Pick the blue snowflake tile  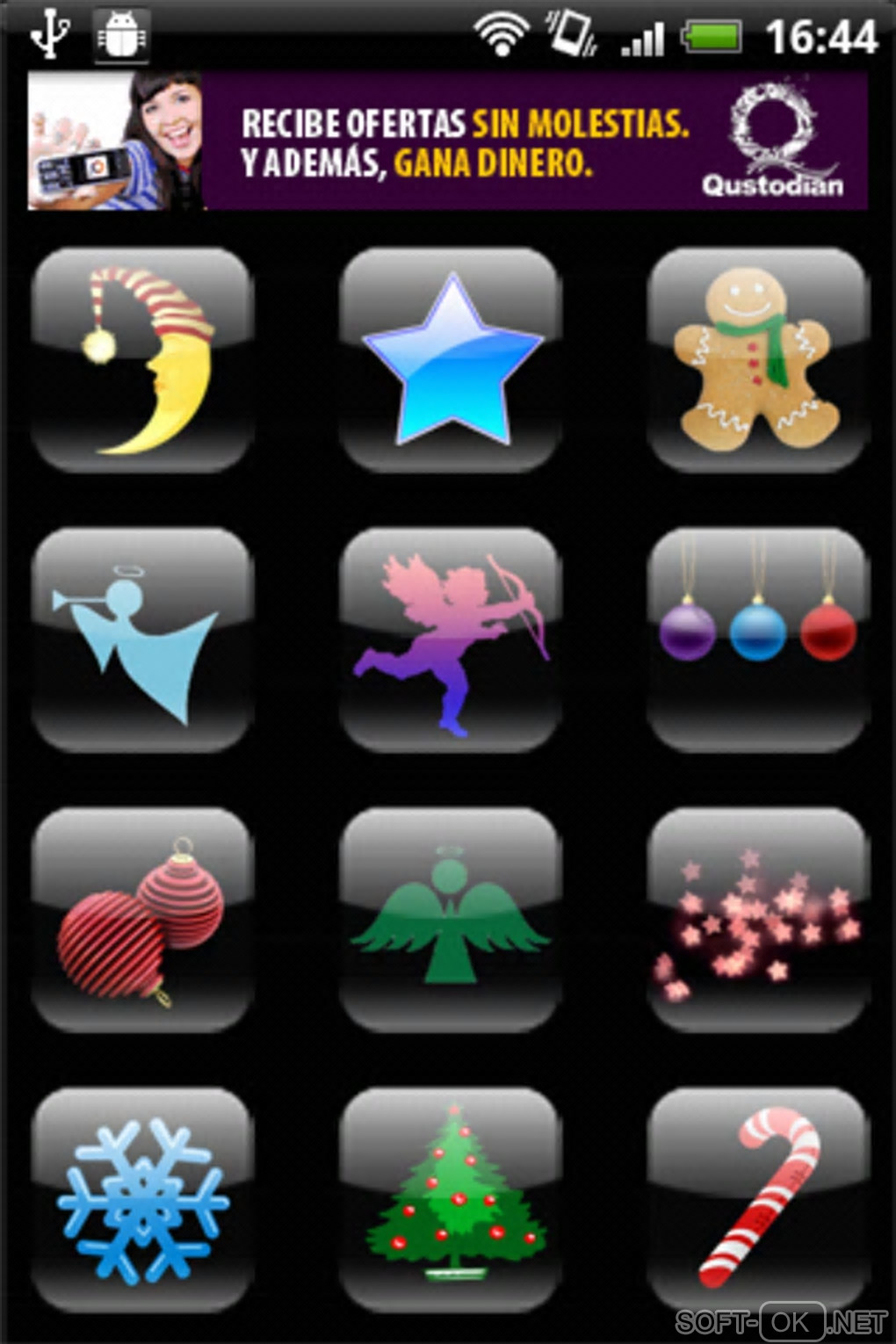click(142, 1199)
